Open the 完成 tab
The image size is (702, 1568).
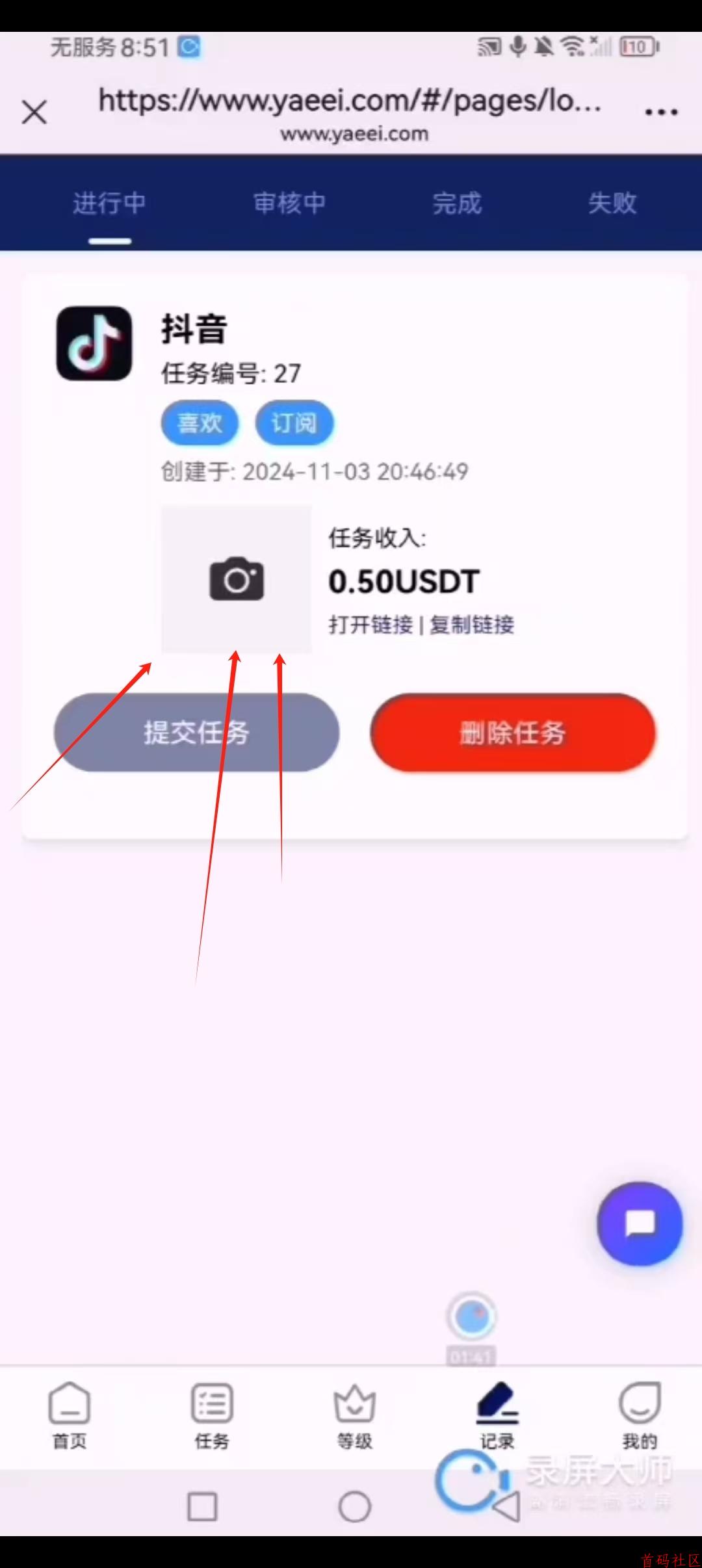[x=457, y=203]
